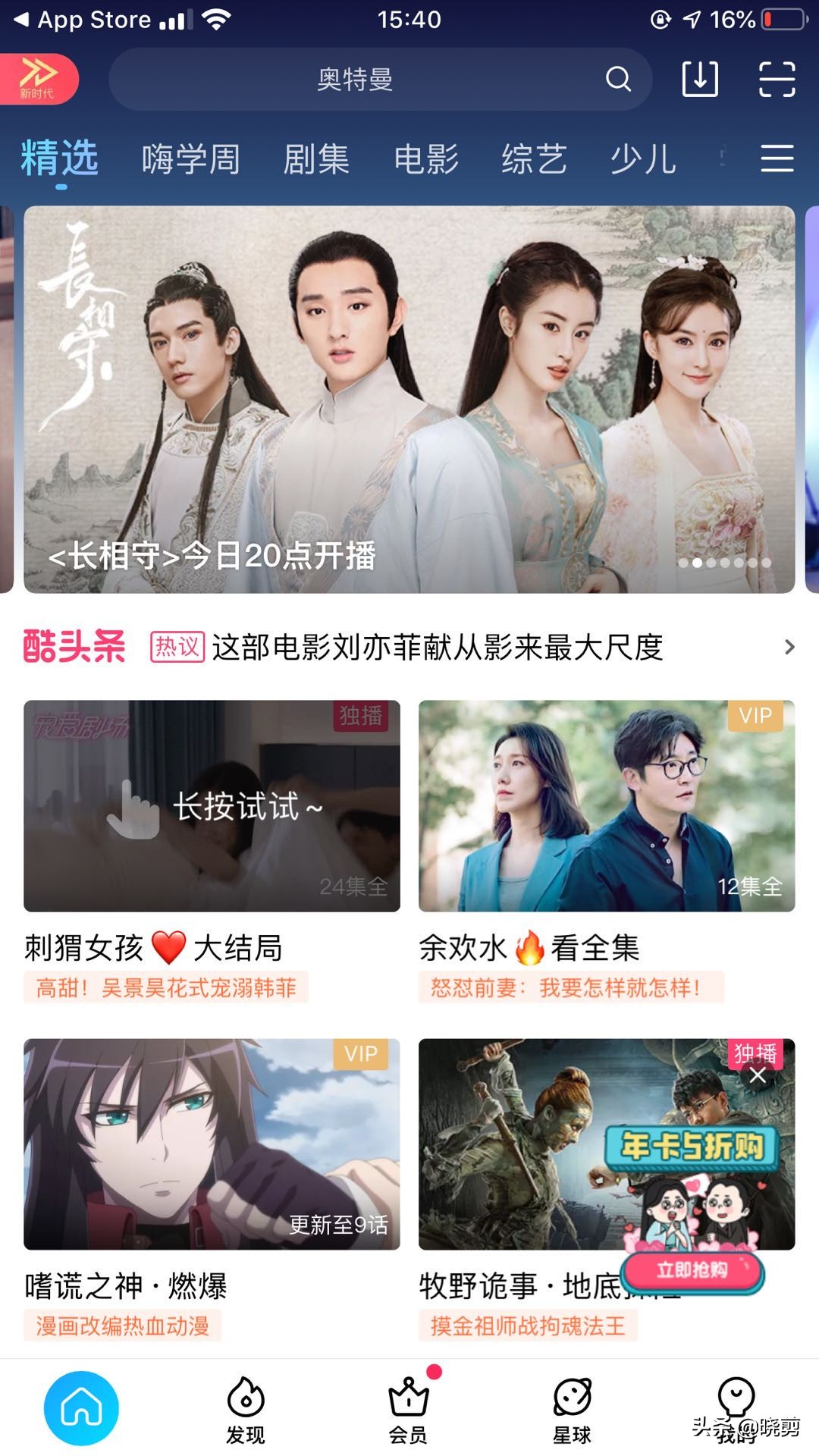Tap the search magnifier icon
The height and width of the screenshot is (1456, 819).
(x=619, y=80)
